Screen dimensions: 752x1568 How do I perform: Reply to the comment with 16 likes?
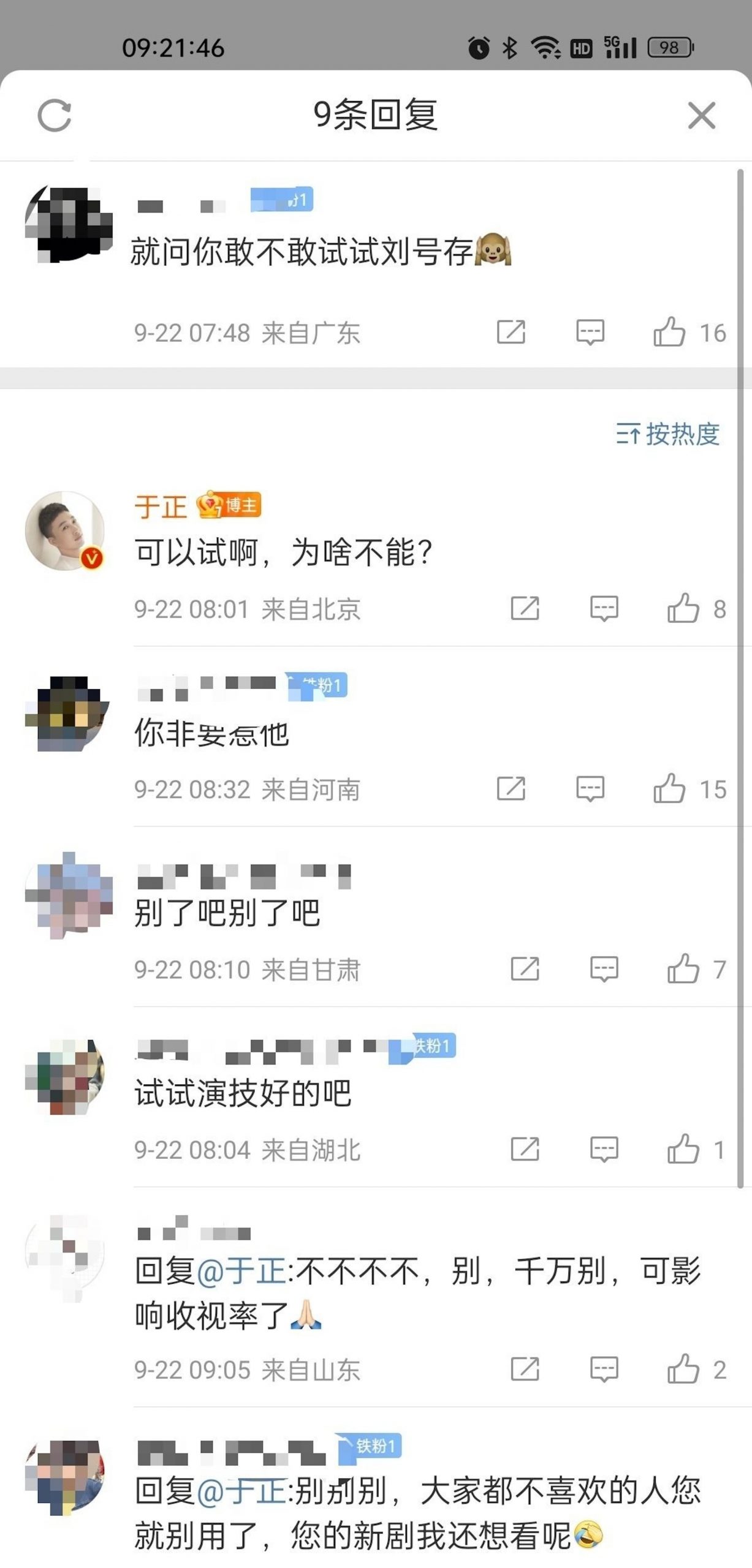coord(590,333)
